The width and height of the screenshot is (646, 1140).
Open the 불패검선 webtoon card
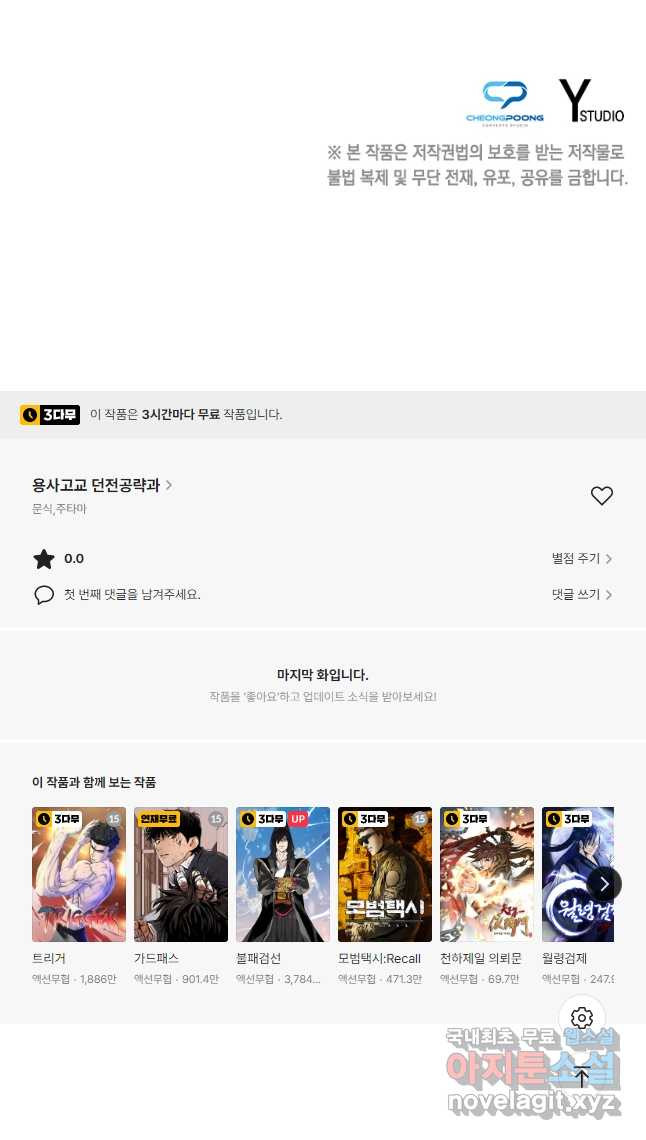click(283, 874)
